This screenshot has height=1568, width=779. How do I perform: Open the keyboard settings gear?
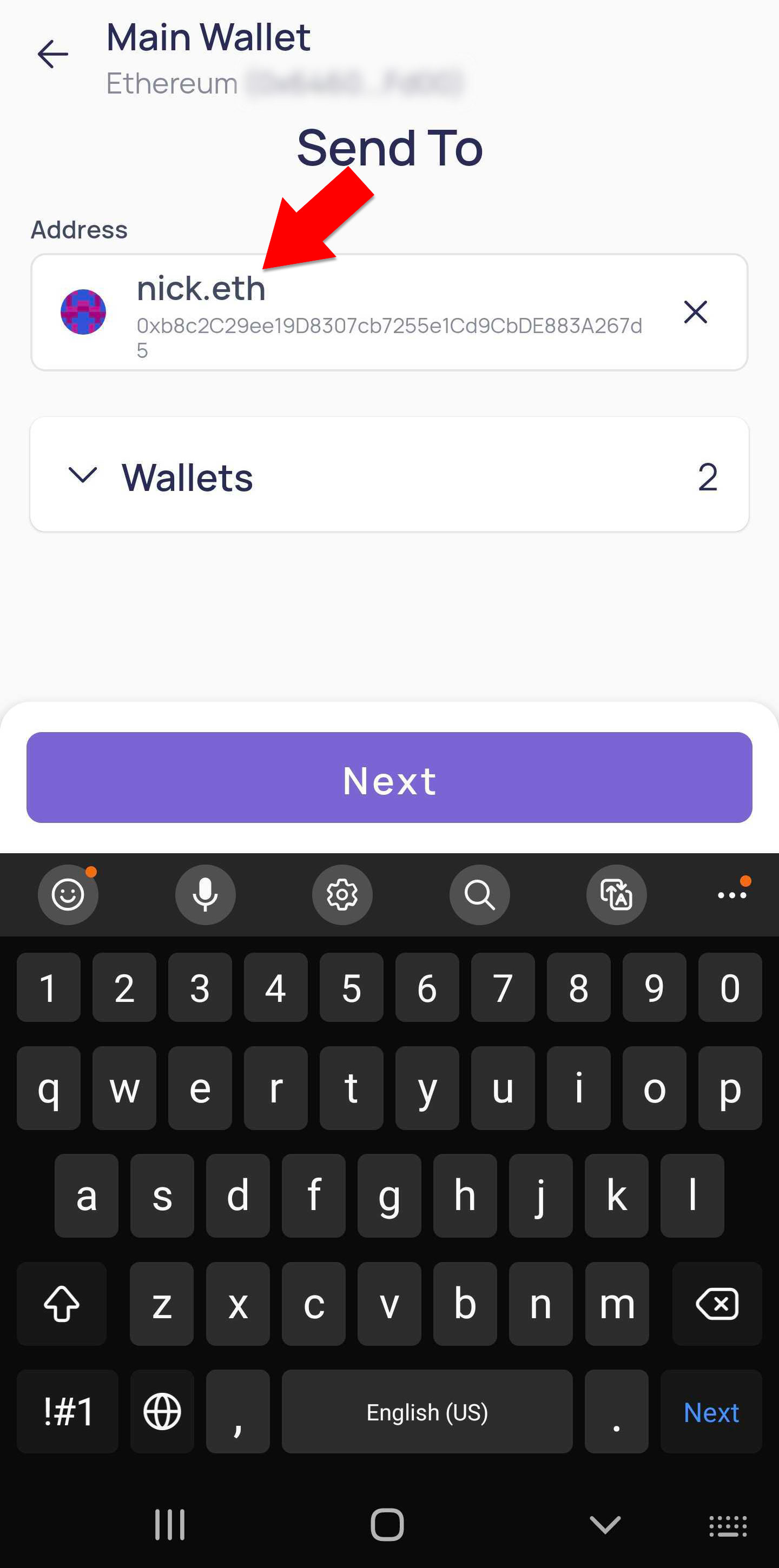342,895
